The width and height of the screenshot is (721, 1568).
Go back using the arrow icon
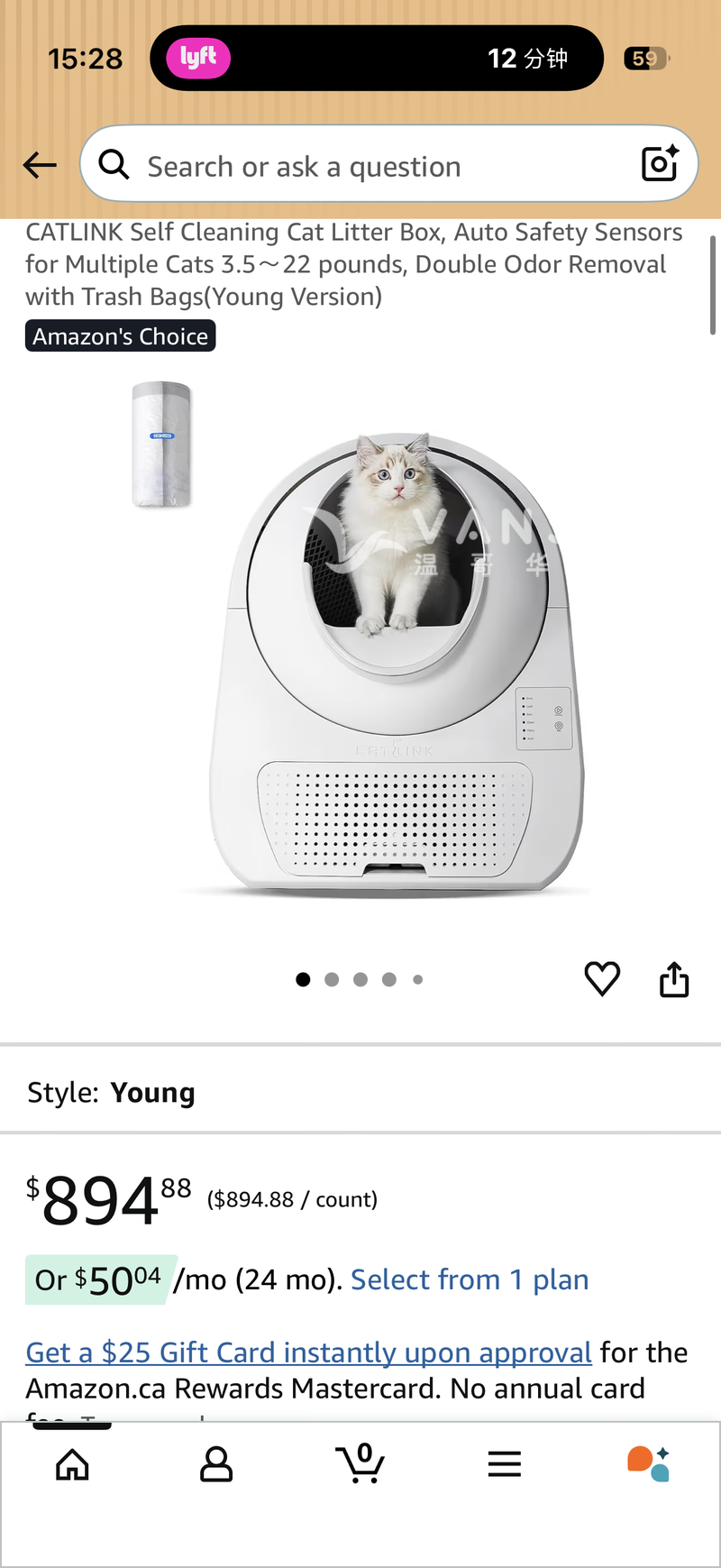40,165
